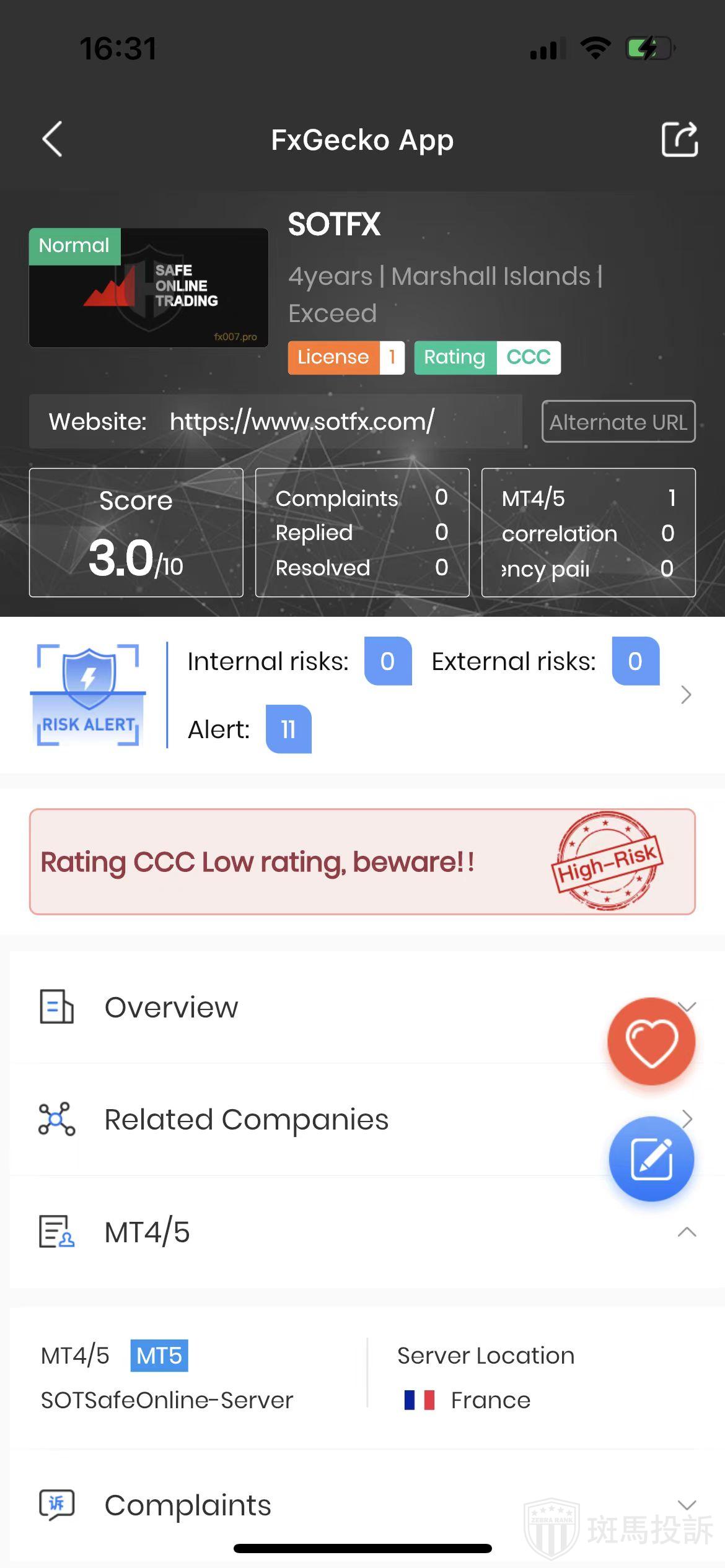Write a review with the blue edit button
725x1568 pixels.
tap(651, 1159)
